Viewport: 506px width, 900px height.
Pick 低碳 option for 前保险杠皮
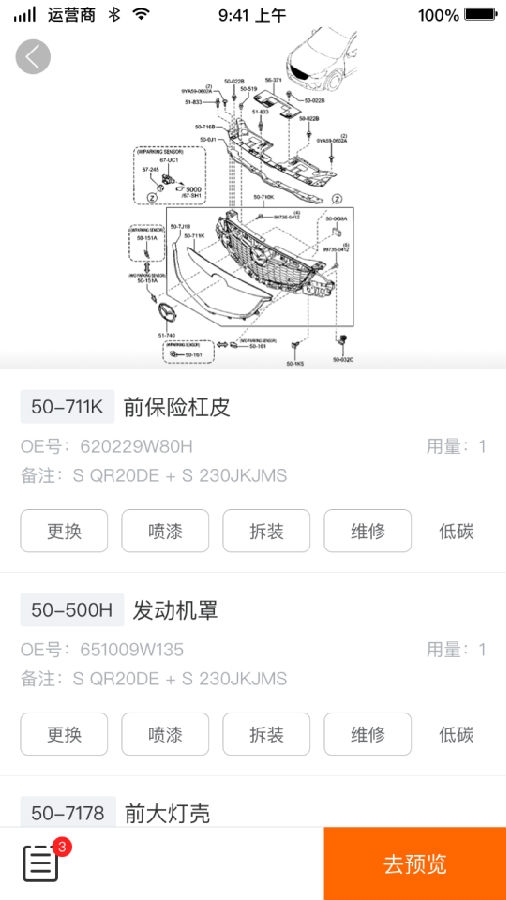(x=457, y=532)
